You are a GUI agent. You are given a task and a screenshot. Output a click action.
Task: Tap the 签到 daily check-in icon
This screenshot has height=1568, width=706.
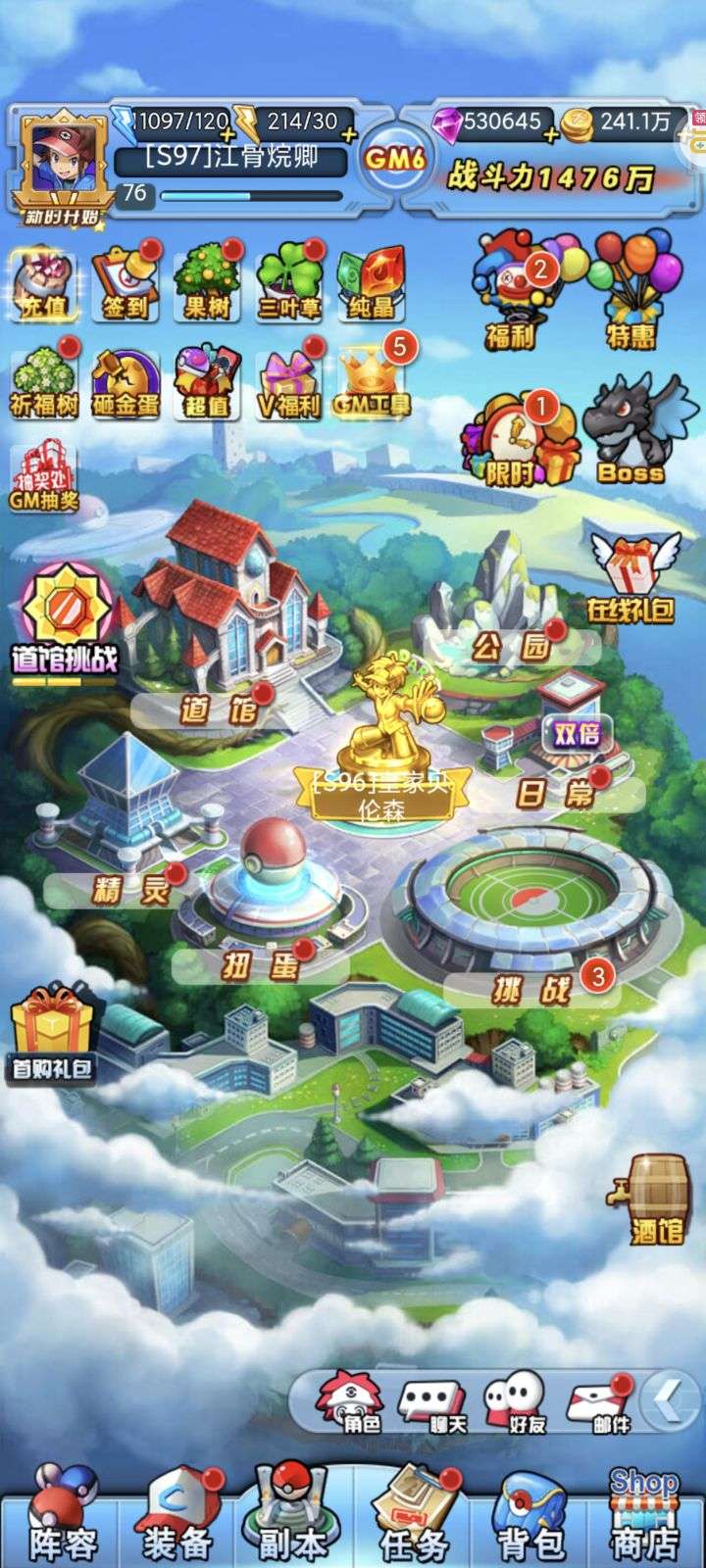point(126,283)
